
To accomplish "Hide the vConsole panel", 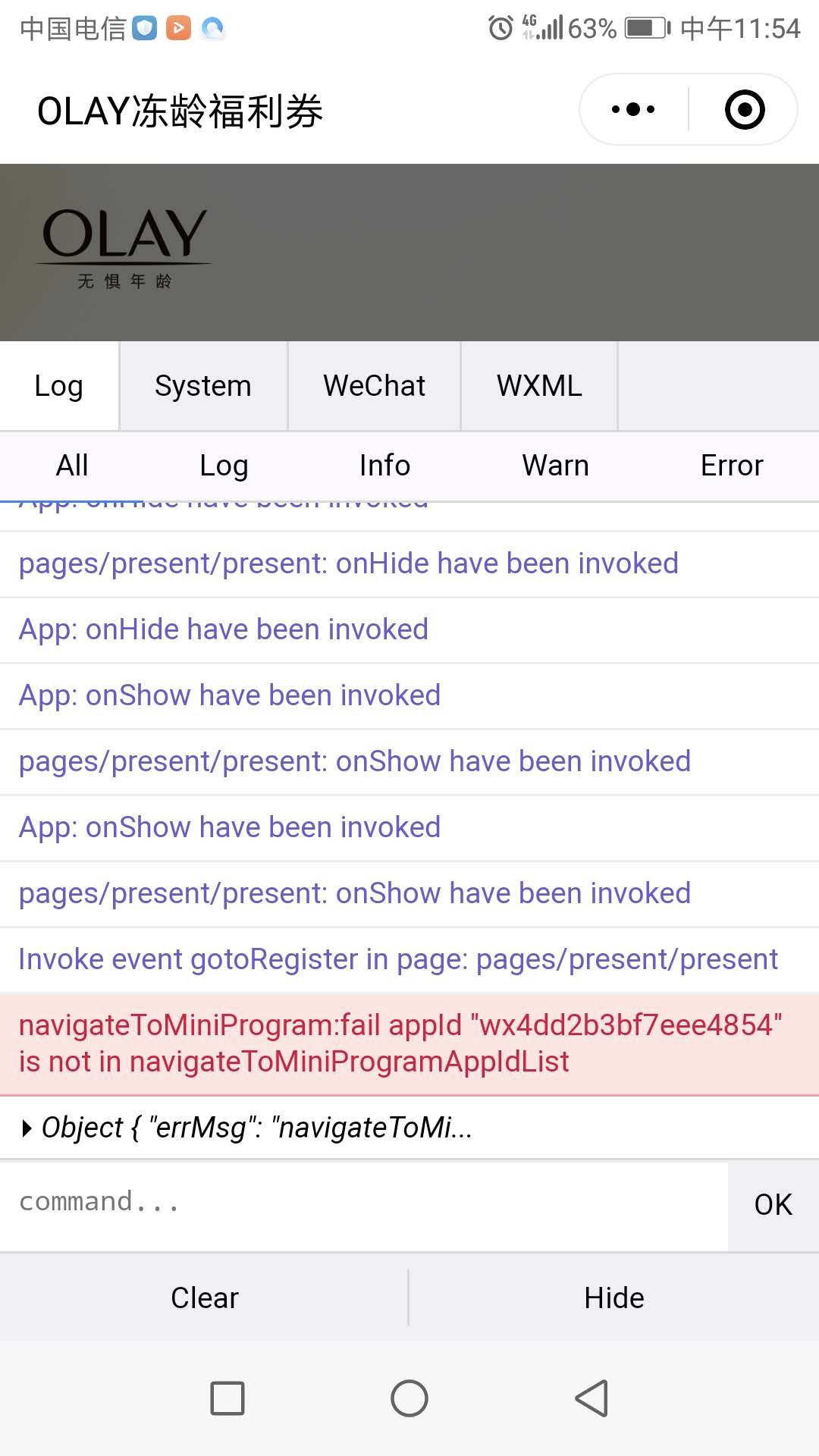I will 613,1298.
